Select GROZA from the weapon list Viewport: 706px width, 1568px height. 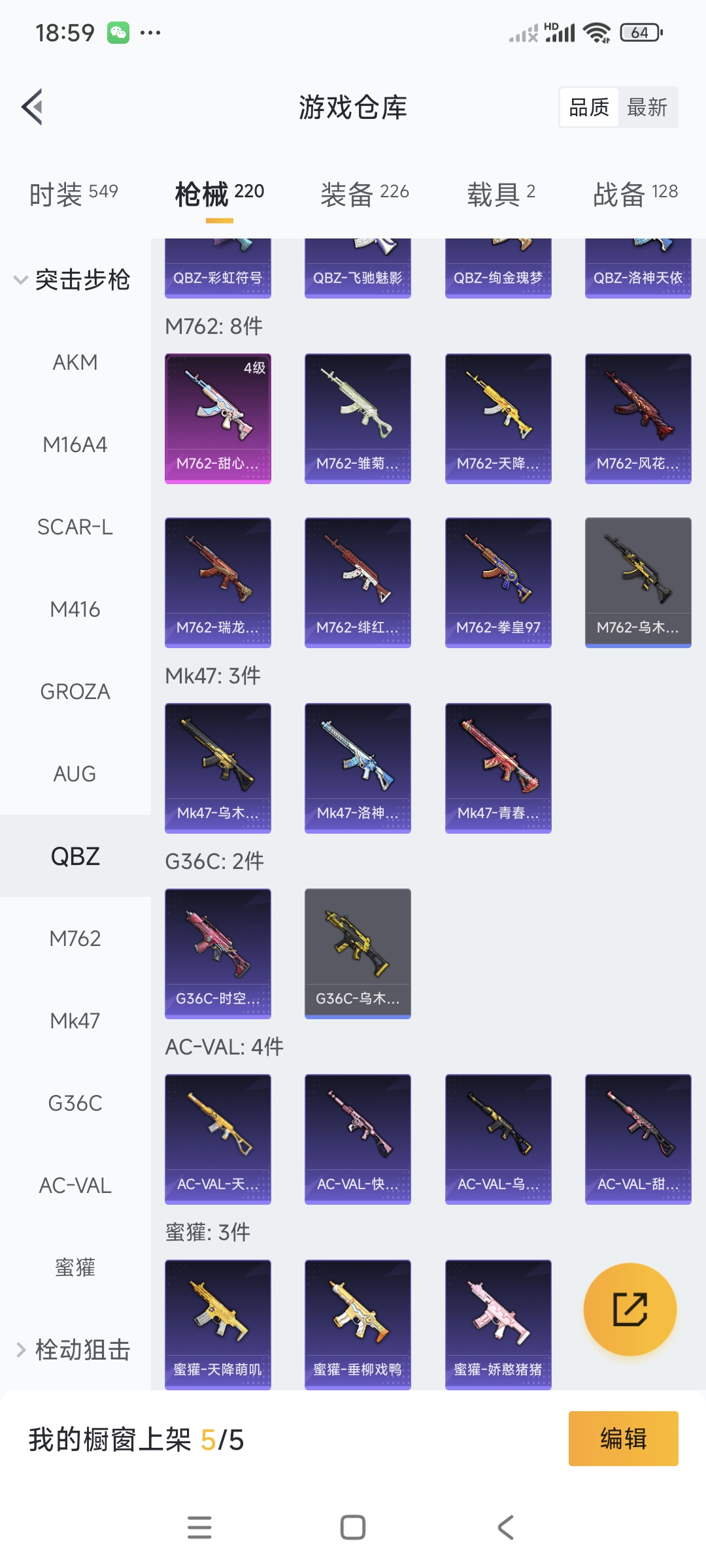pos(75,691)
